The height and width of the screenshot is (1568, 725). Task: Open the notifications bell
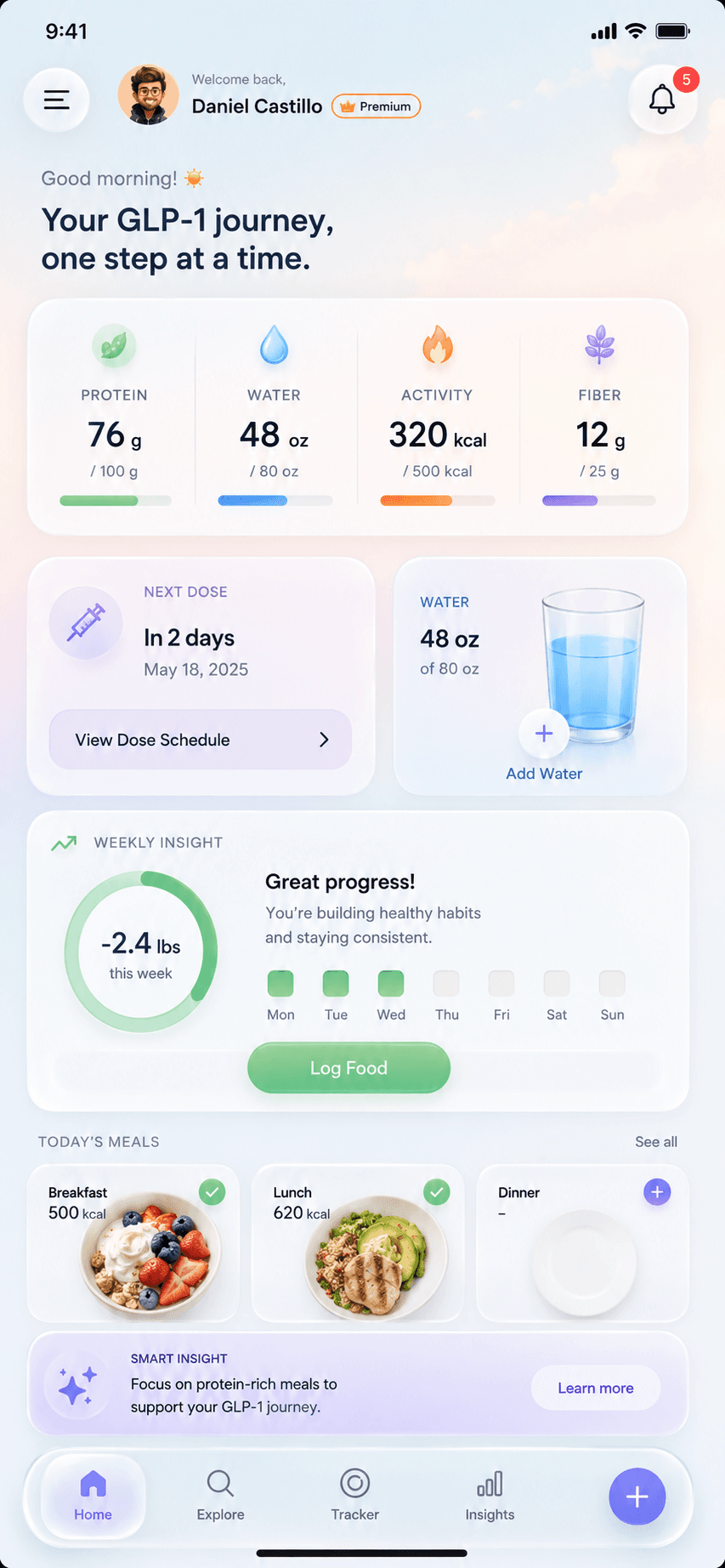tap(662, 99)
